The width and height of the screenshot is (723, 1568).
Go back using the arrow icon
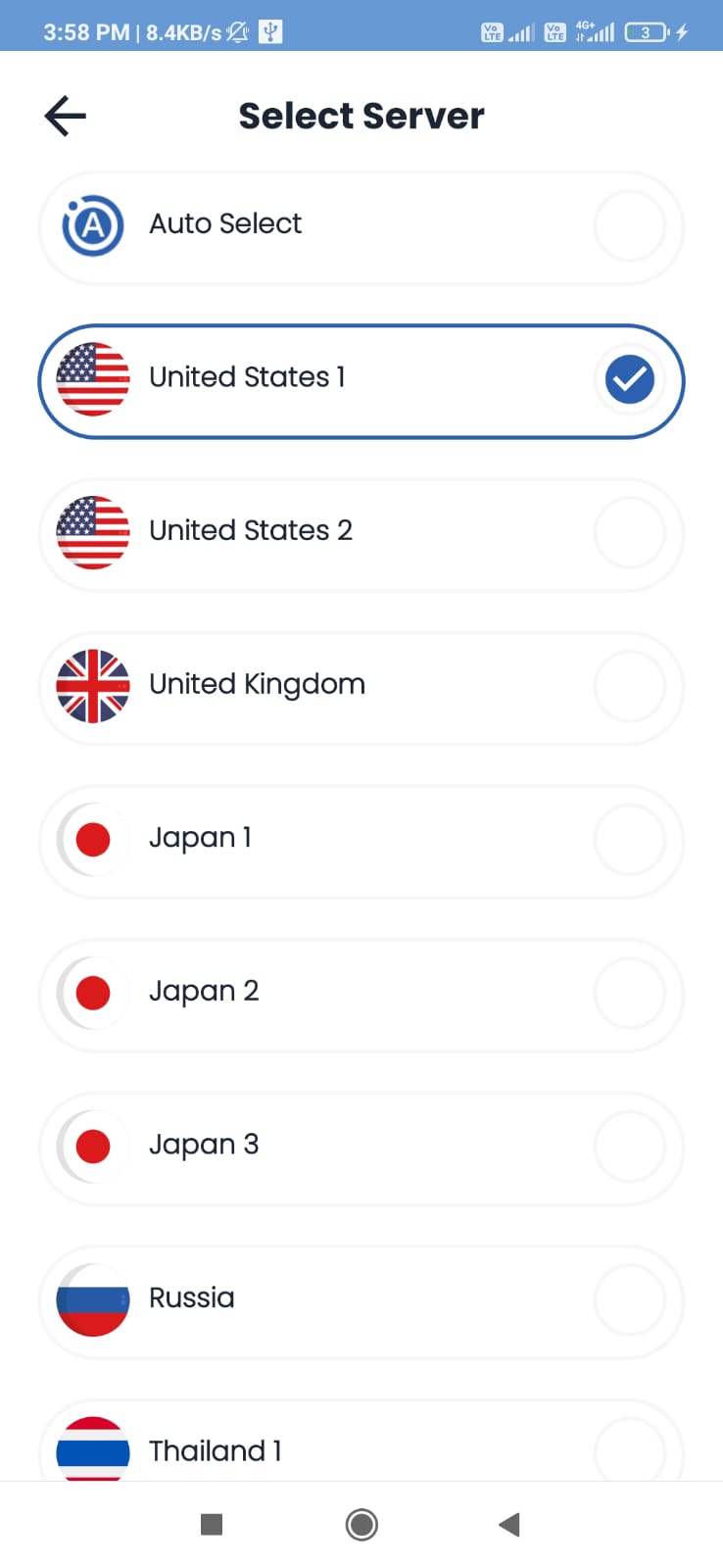[66, 116]
